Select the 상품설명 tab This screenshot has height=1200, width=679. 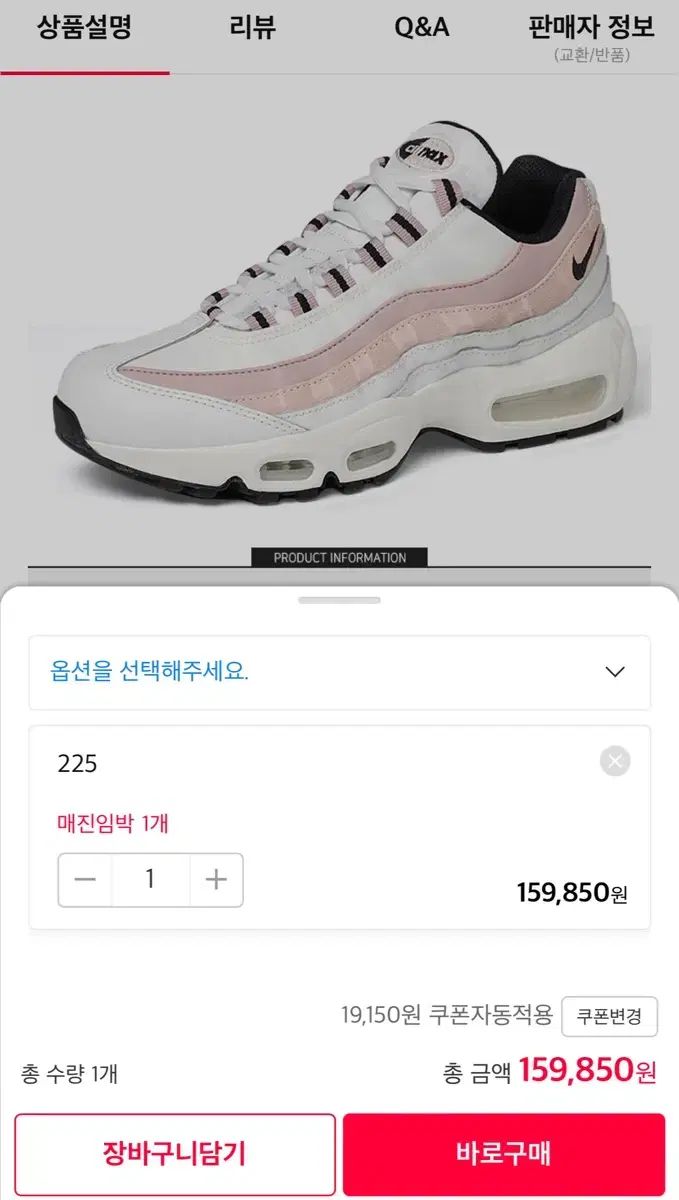[85, 27]
